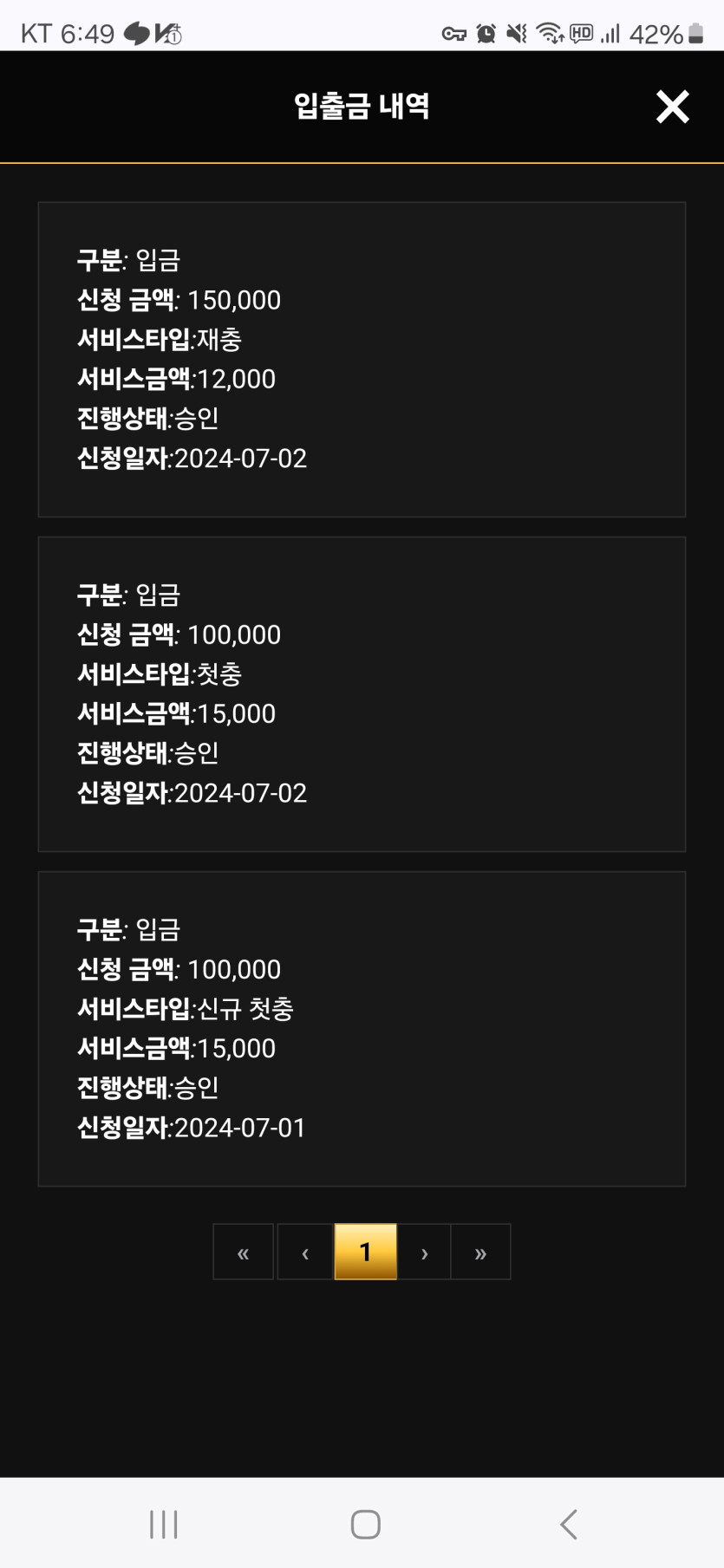The height and width of the screenshot is (1568, 724).
Task: Go to the next page of history
Action: pyautogui.click(x=424, y=1252)
